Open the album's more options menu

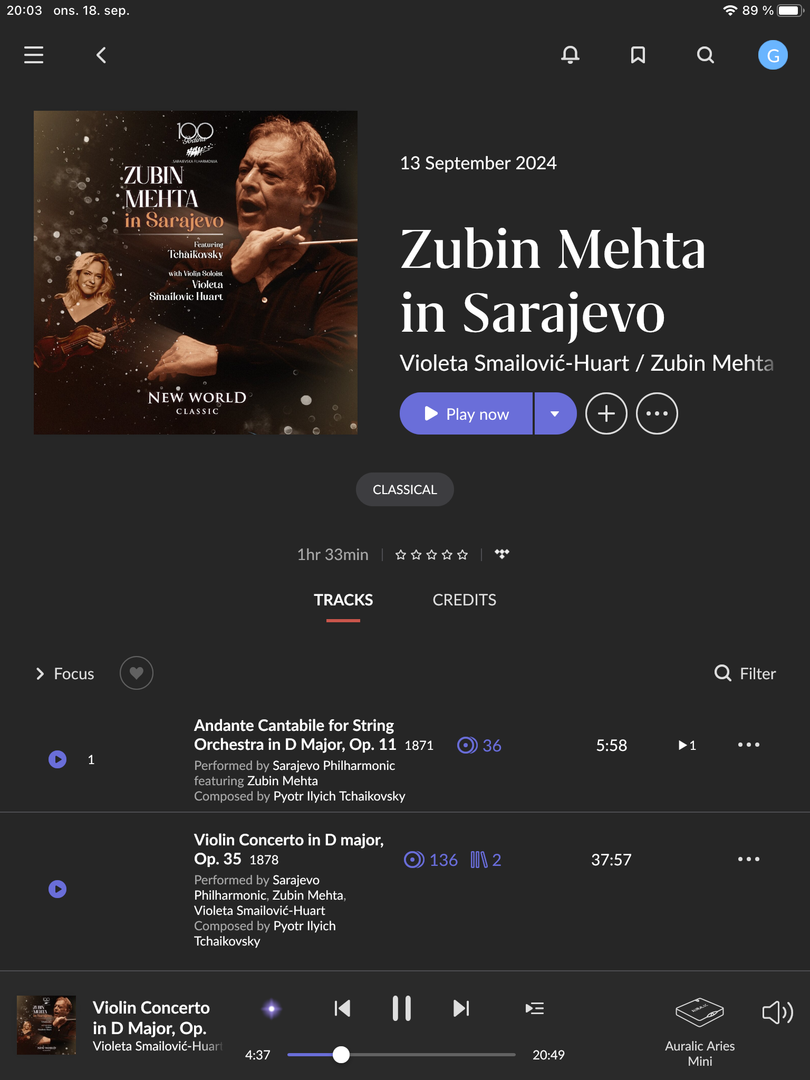point(657,414)
